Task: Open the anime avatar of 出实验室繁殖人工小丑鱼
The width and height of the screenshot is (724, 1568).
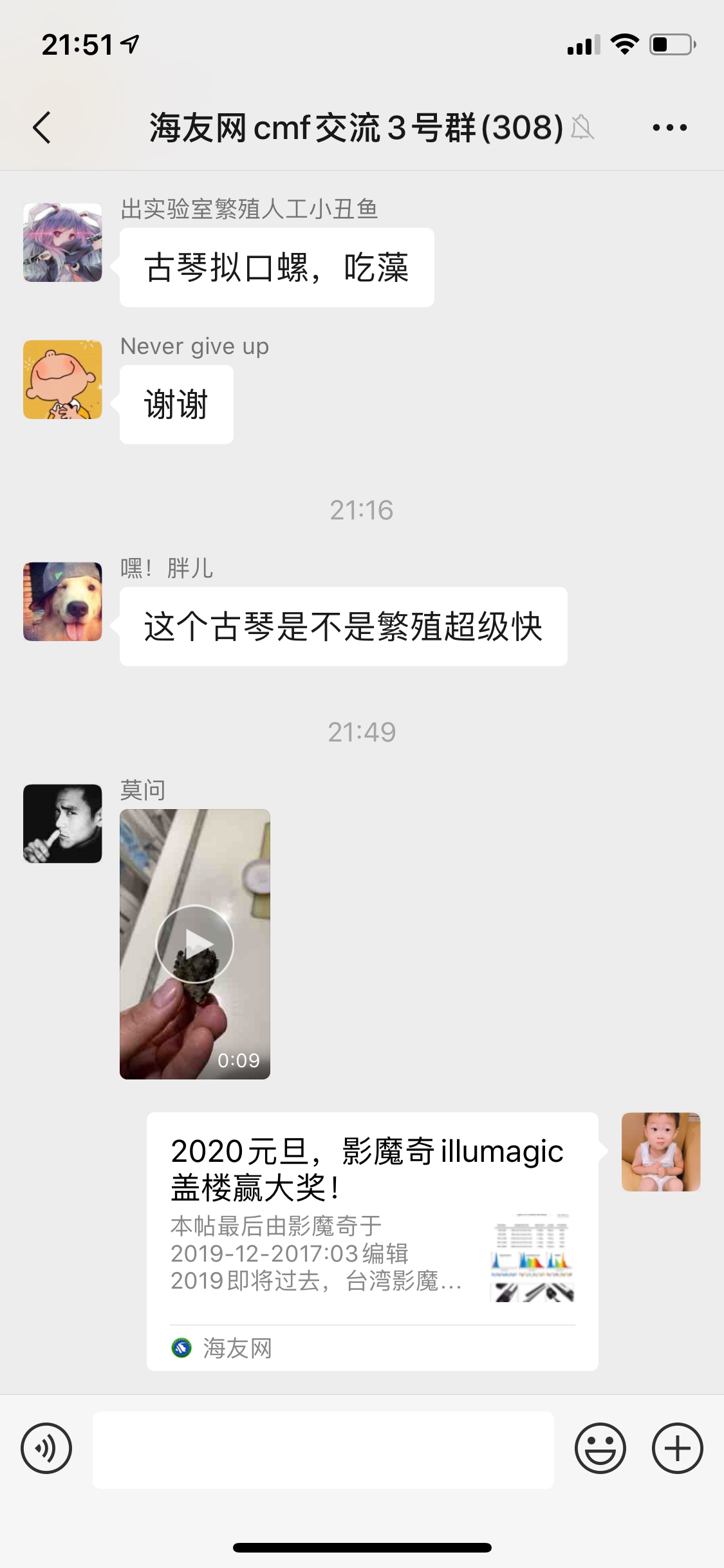Action: tap(62, 243)
